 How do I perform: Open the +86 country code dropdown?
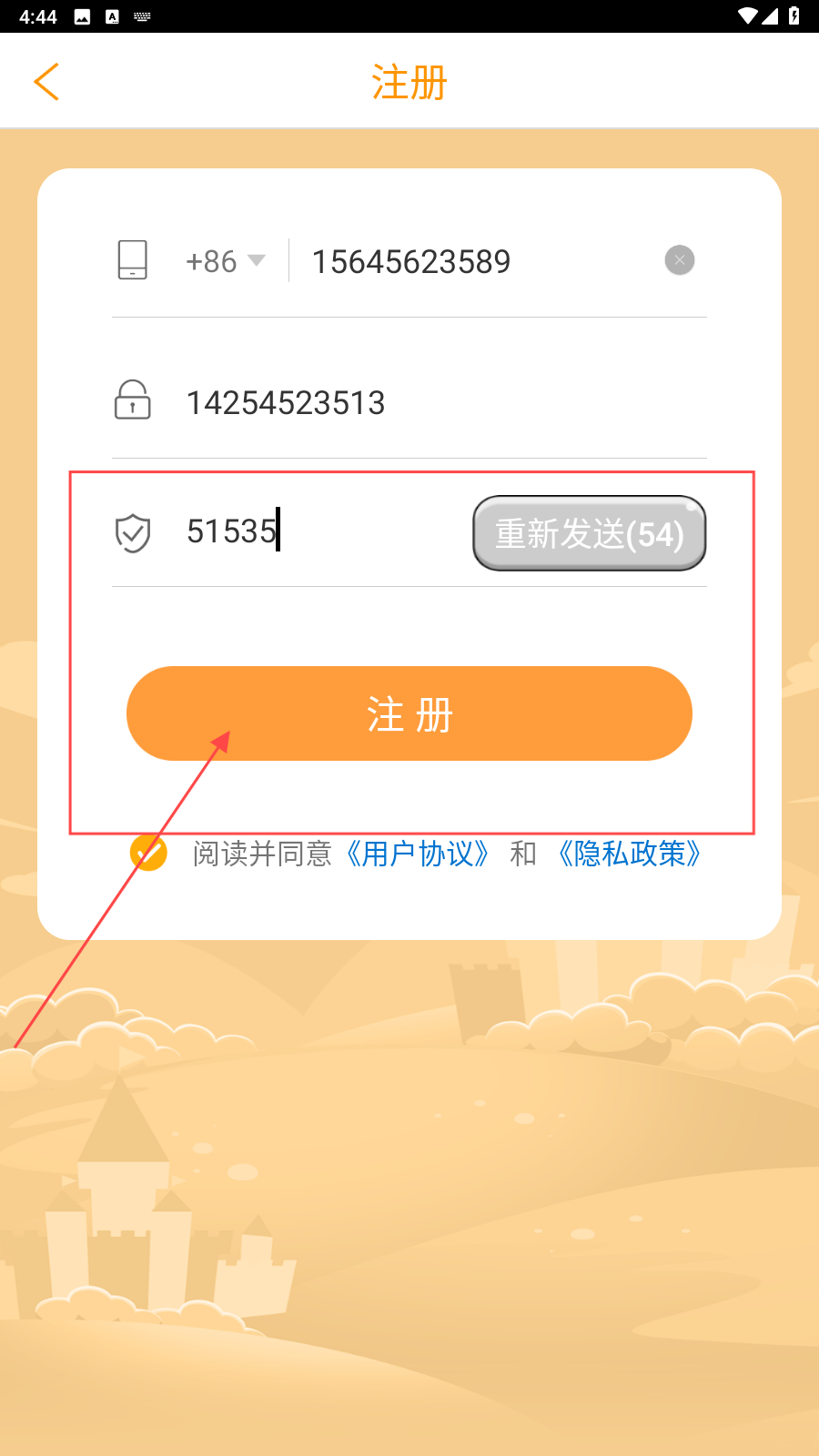[x=225, y=261]
